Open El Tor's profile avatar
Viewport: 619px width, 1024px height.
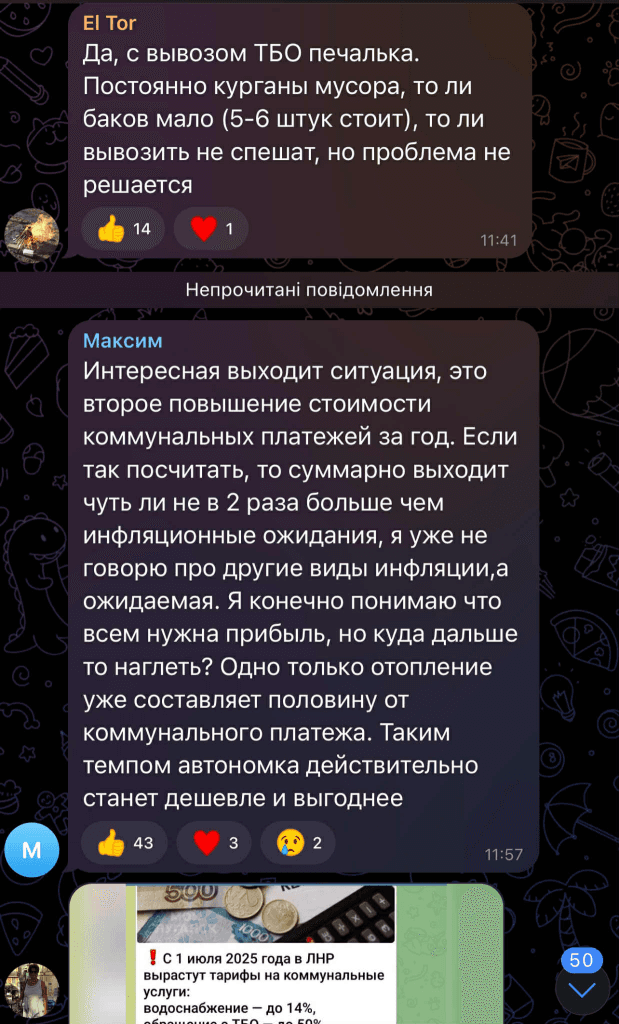[32, 235]
